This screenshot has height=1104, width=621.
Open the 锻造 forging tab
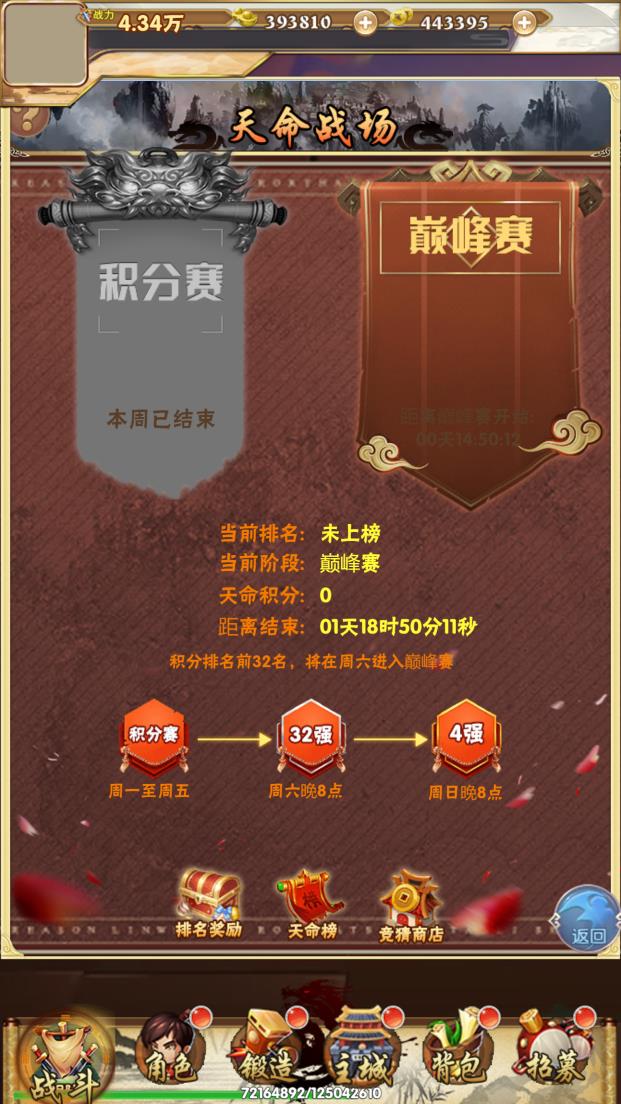pyautogui.click(x=266, y=1054)
